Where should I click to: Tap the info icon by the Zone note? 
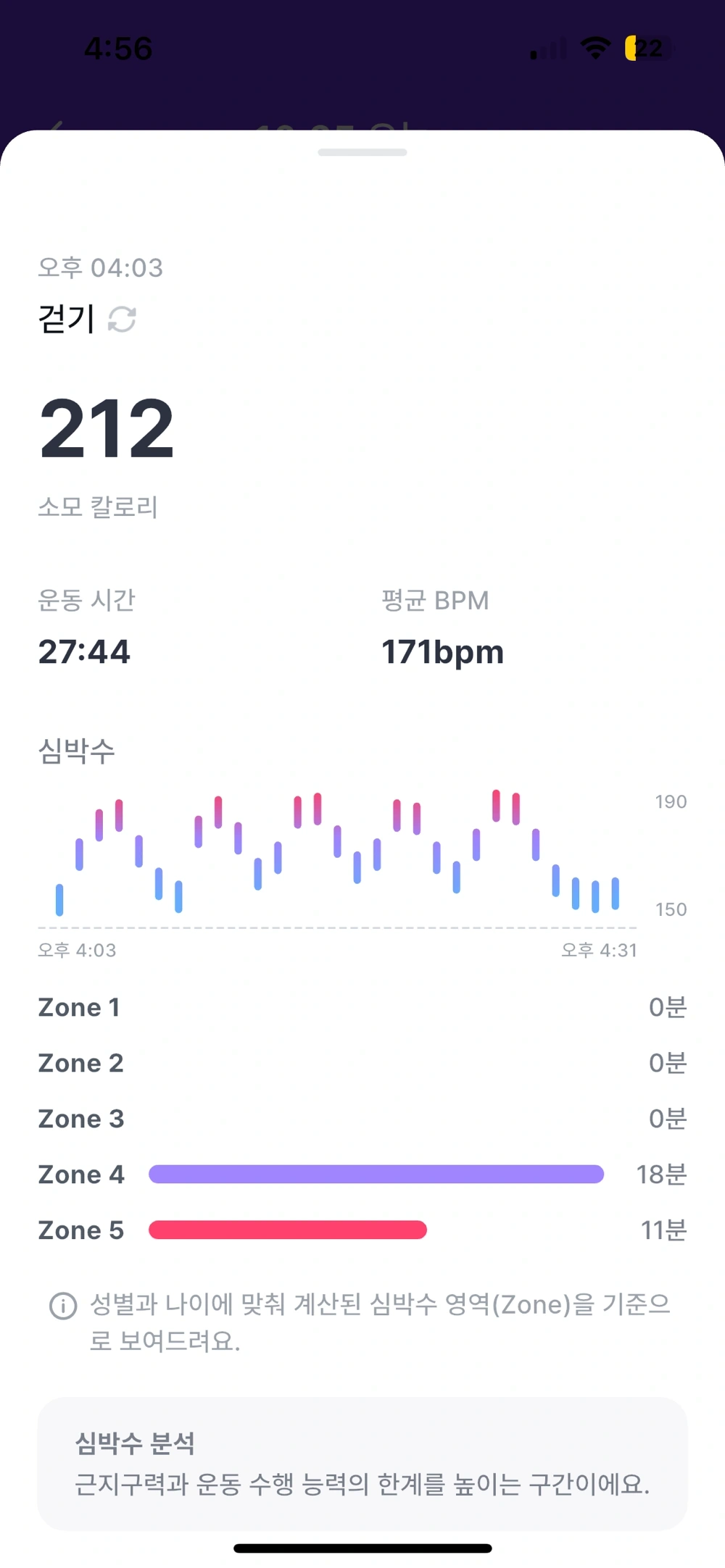point(63,1306)
